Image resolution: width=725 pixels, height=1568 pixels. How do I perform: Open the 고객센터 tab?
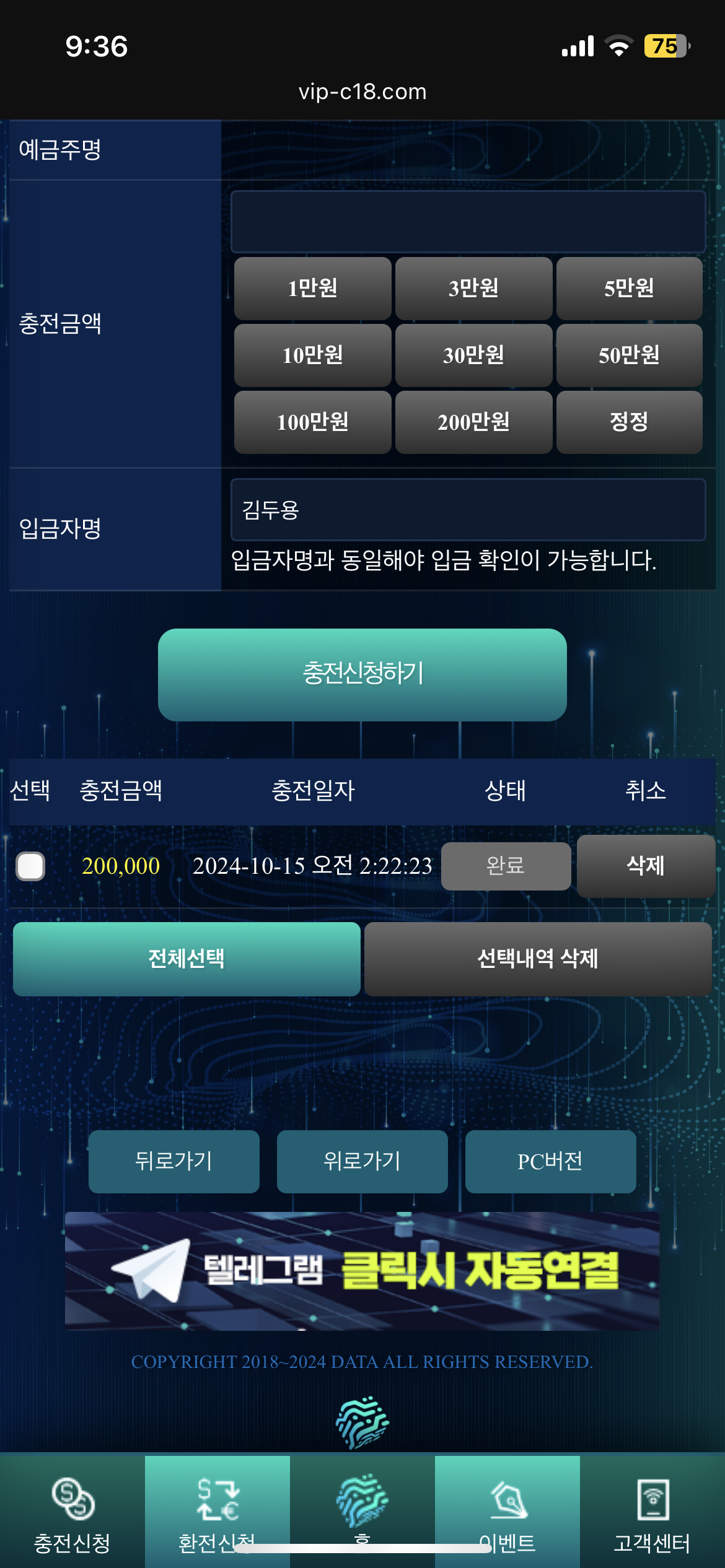coord(652,1511)
